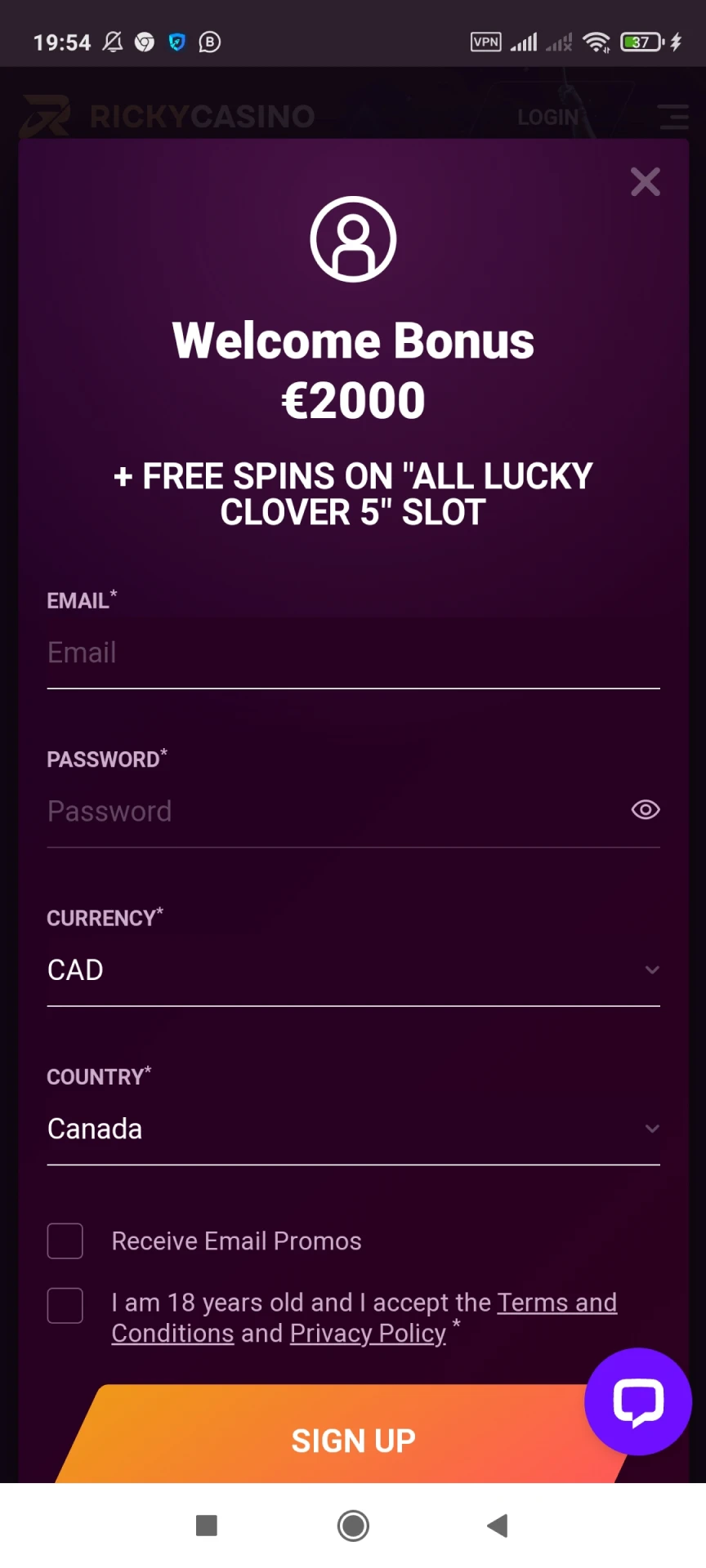Enable the Receive Email Promos checkbox
The height and width of the screenshot is (1568, 706).
pos(65,1241)
